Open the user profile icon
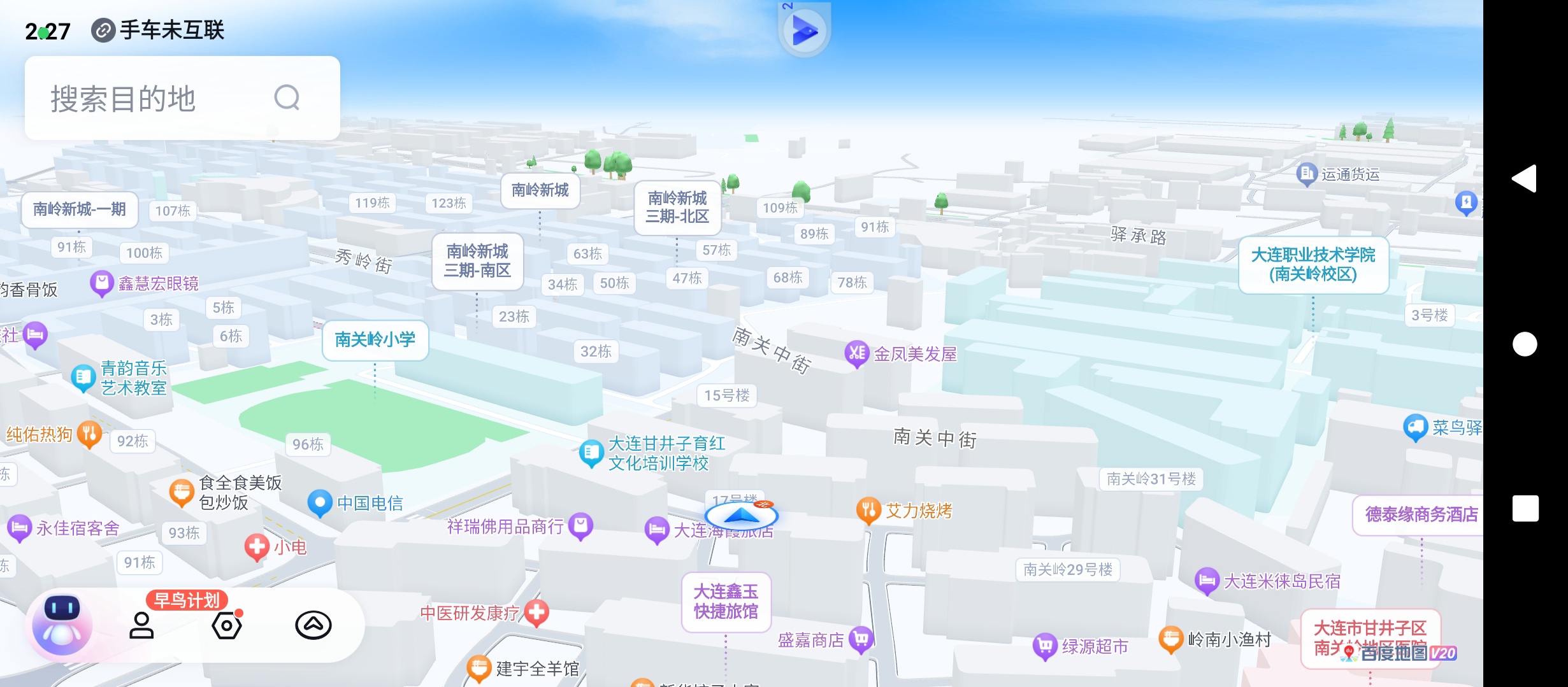1568x687 pixels. (141, 625)
